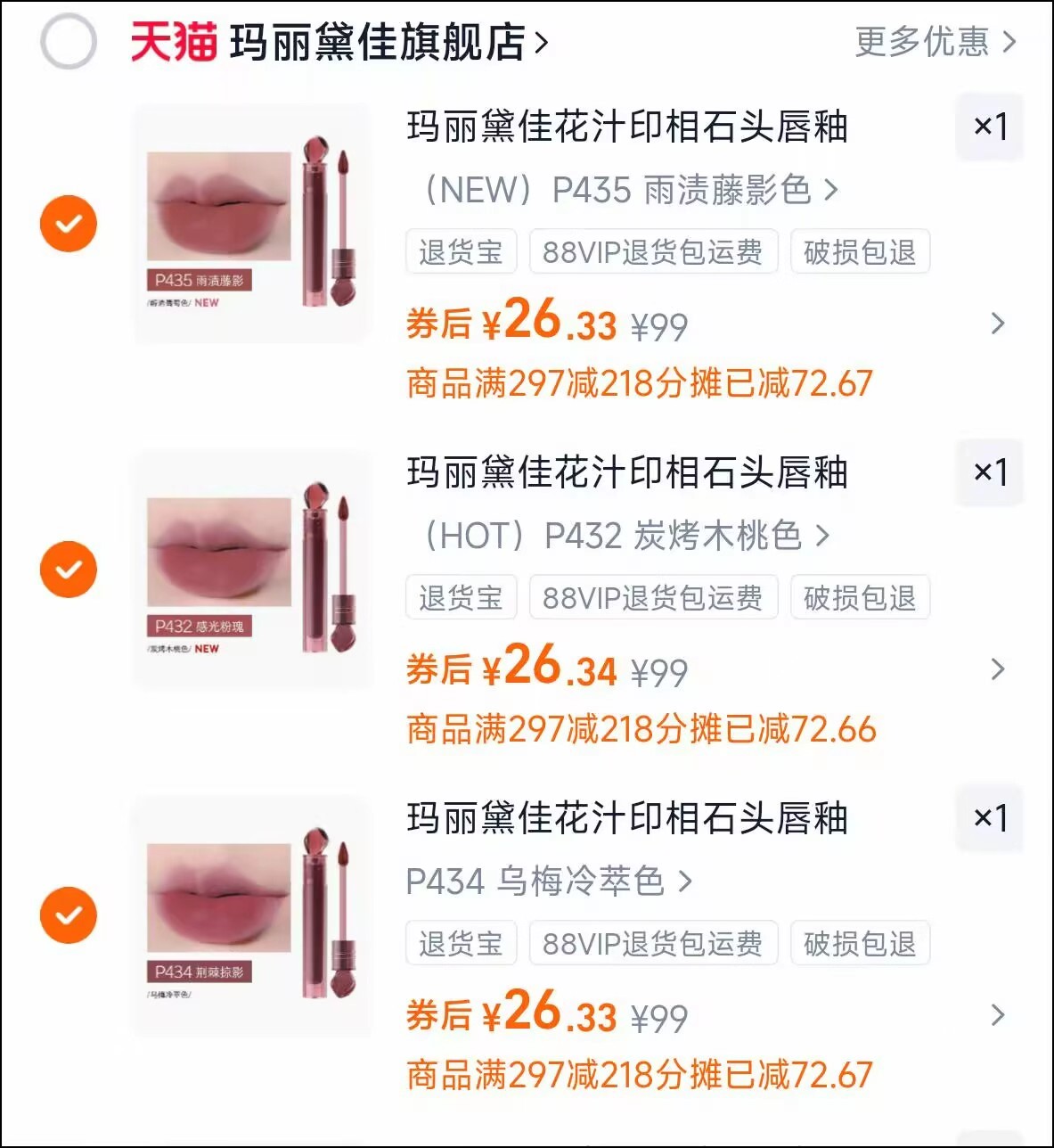1054x1148 pixels.
Task: Click the orange check icon on P432 item
Action: tap(68, 569)
